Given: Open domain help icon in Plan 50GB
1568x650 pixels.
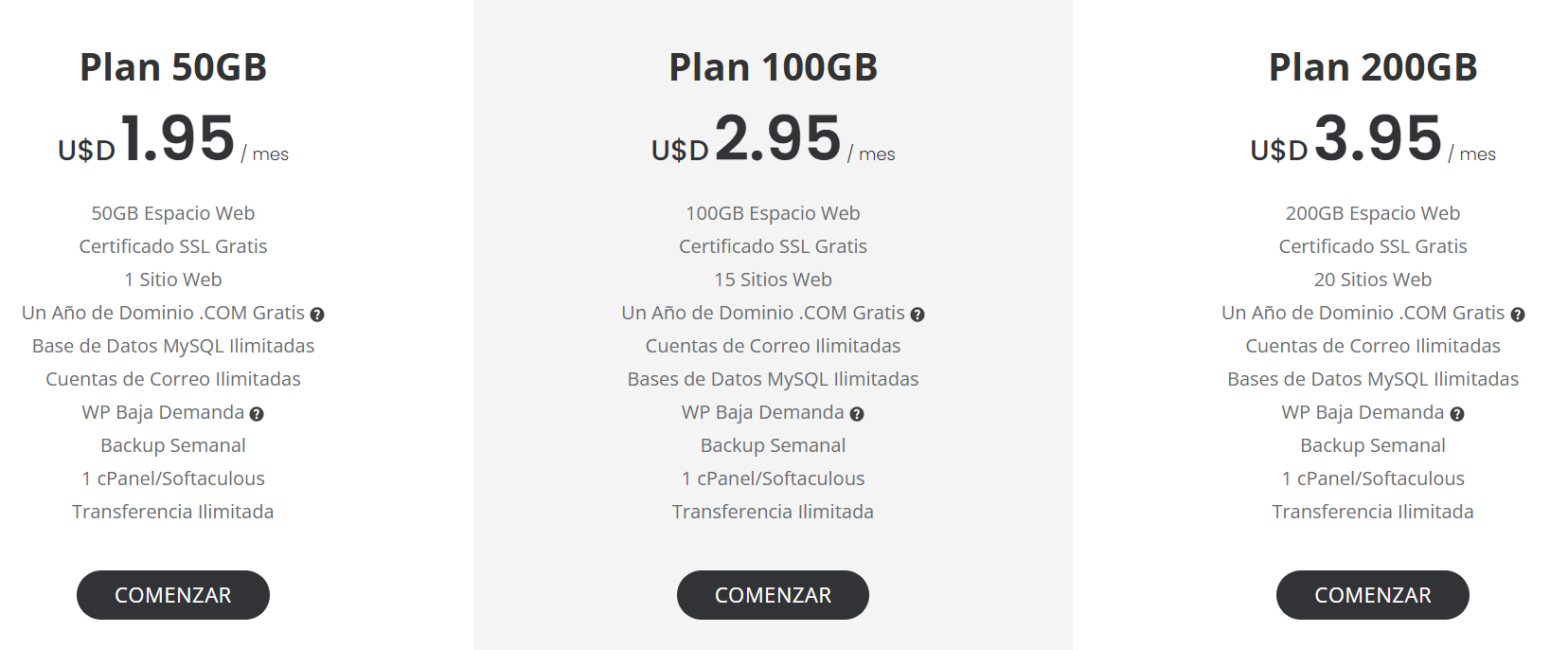Looking at the screenshot, I should (317, 315).
